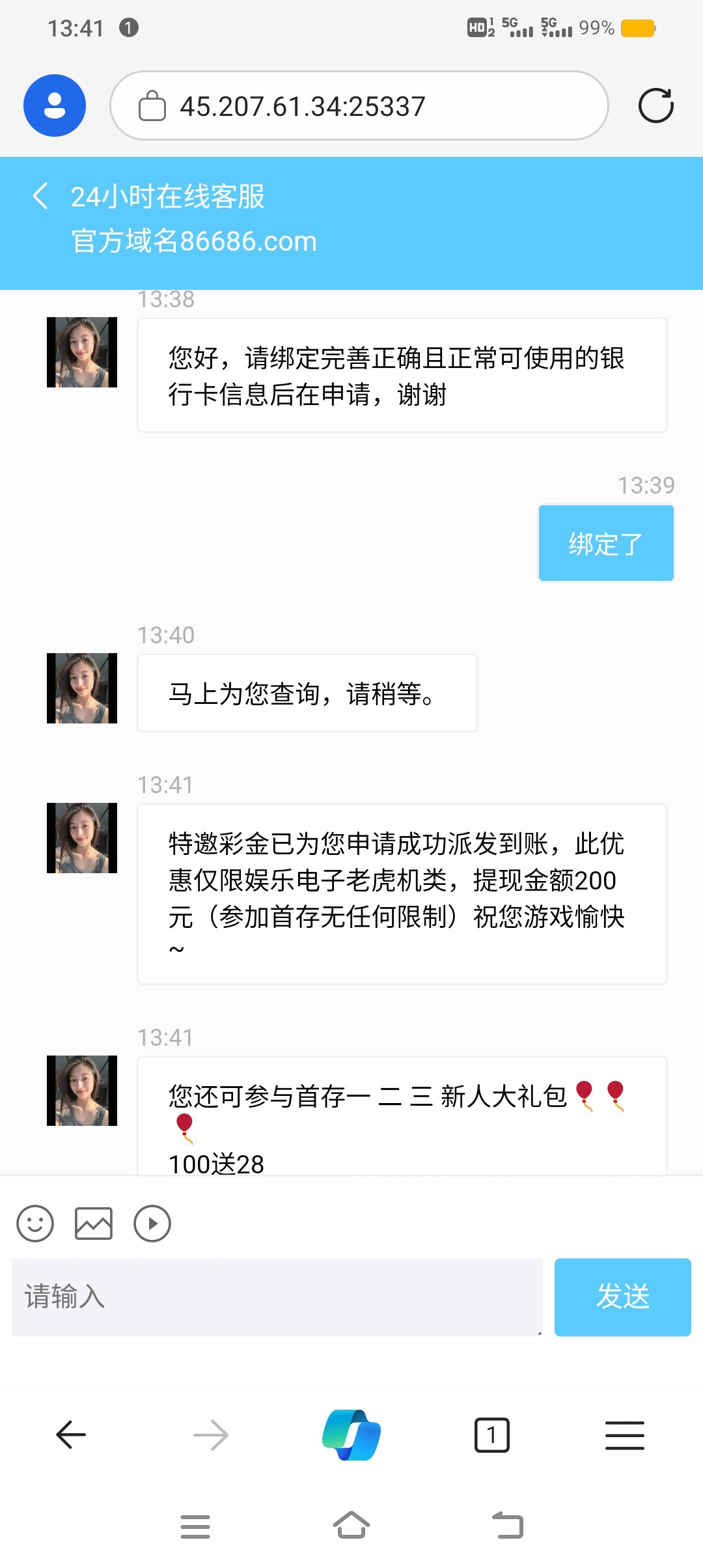Tap the video play icon above the input
The width and height of the screenshot is (703, 1568).
pos(152,1224)
